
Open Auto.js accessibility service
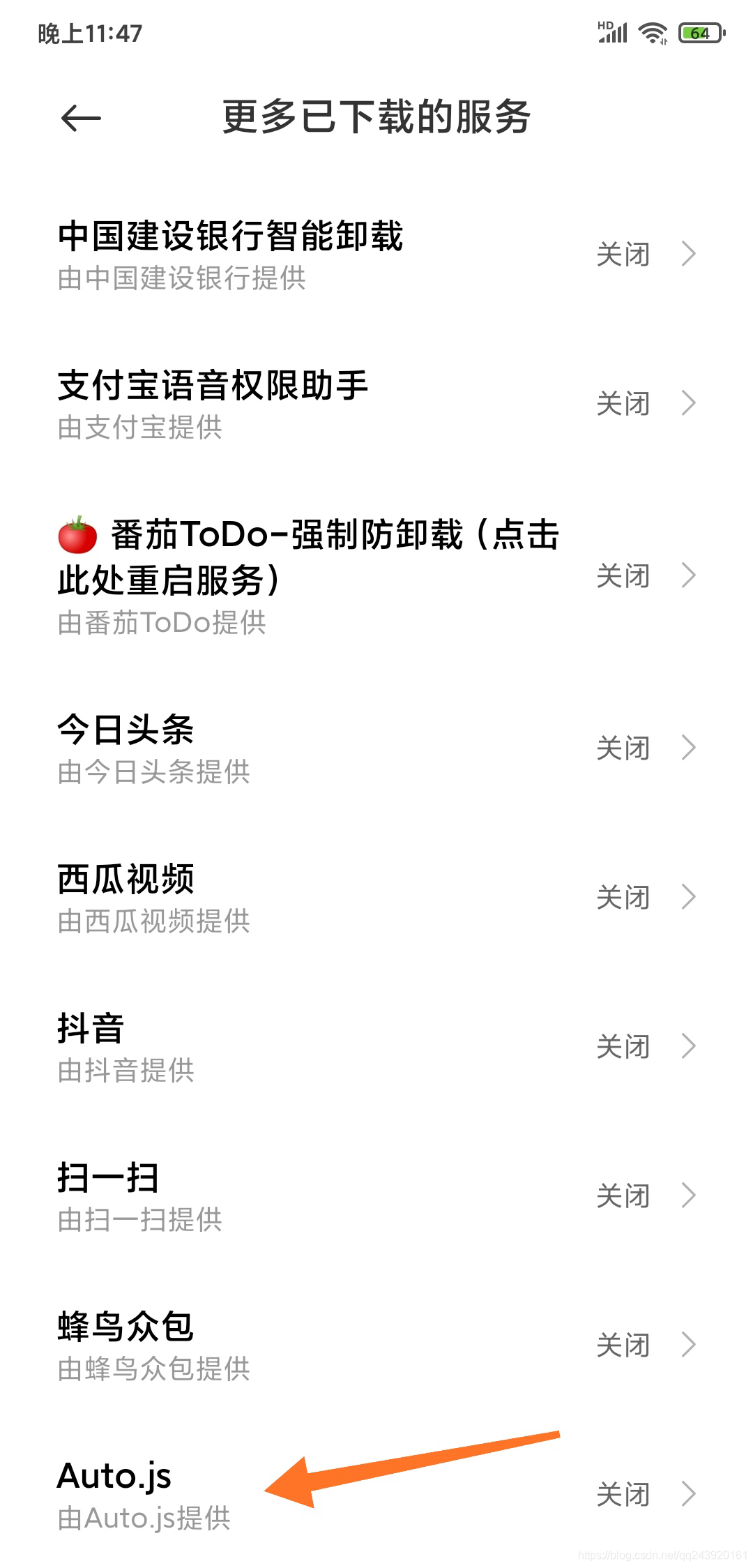376,1494
